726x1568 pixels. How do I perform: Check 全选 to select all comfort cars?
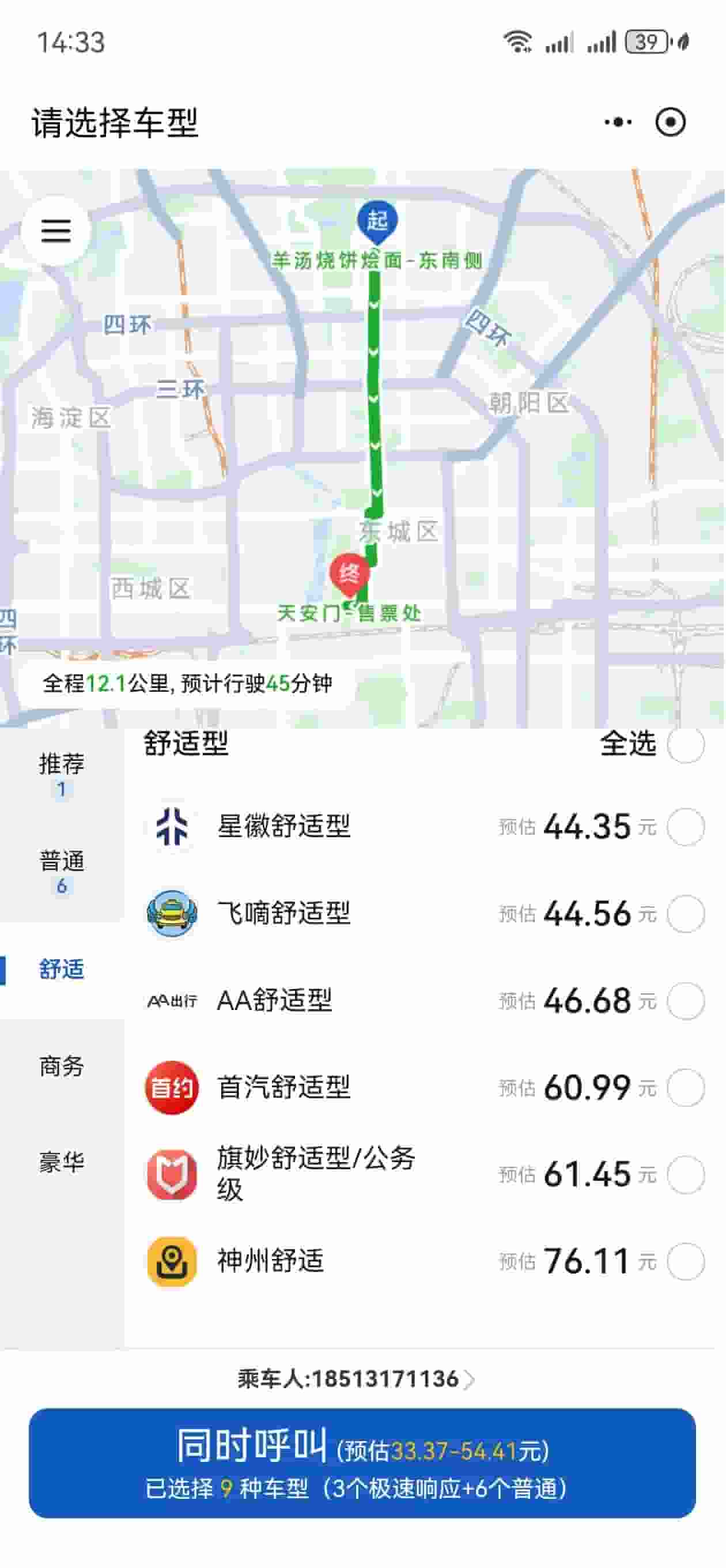click(685, 744)
